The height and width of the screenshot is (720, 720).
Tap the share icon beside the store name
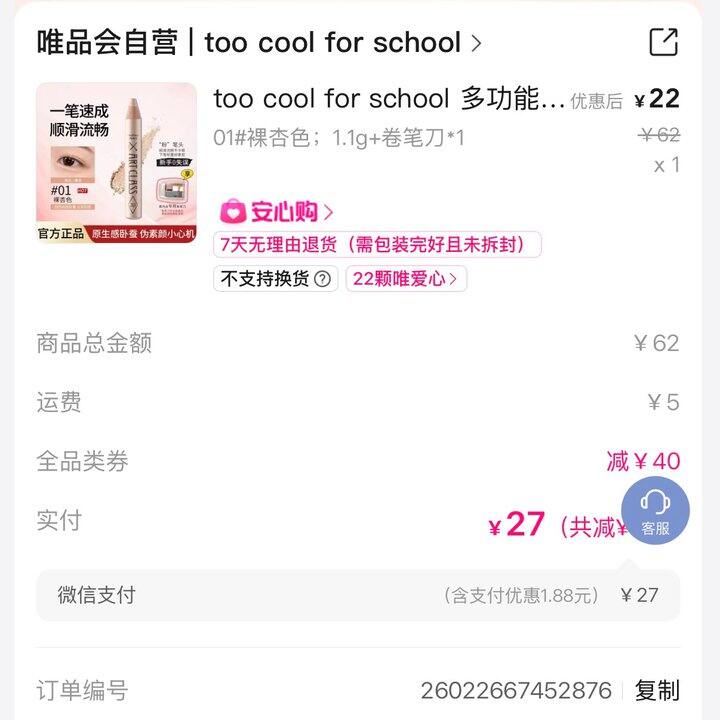coord(663,42)
